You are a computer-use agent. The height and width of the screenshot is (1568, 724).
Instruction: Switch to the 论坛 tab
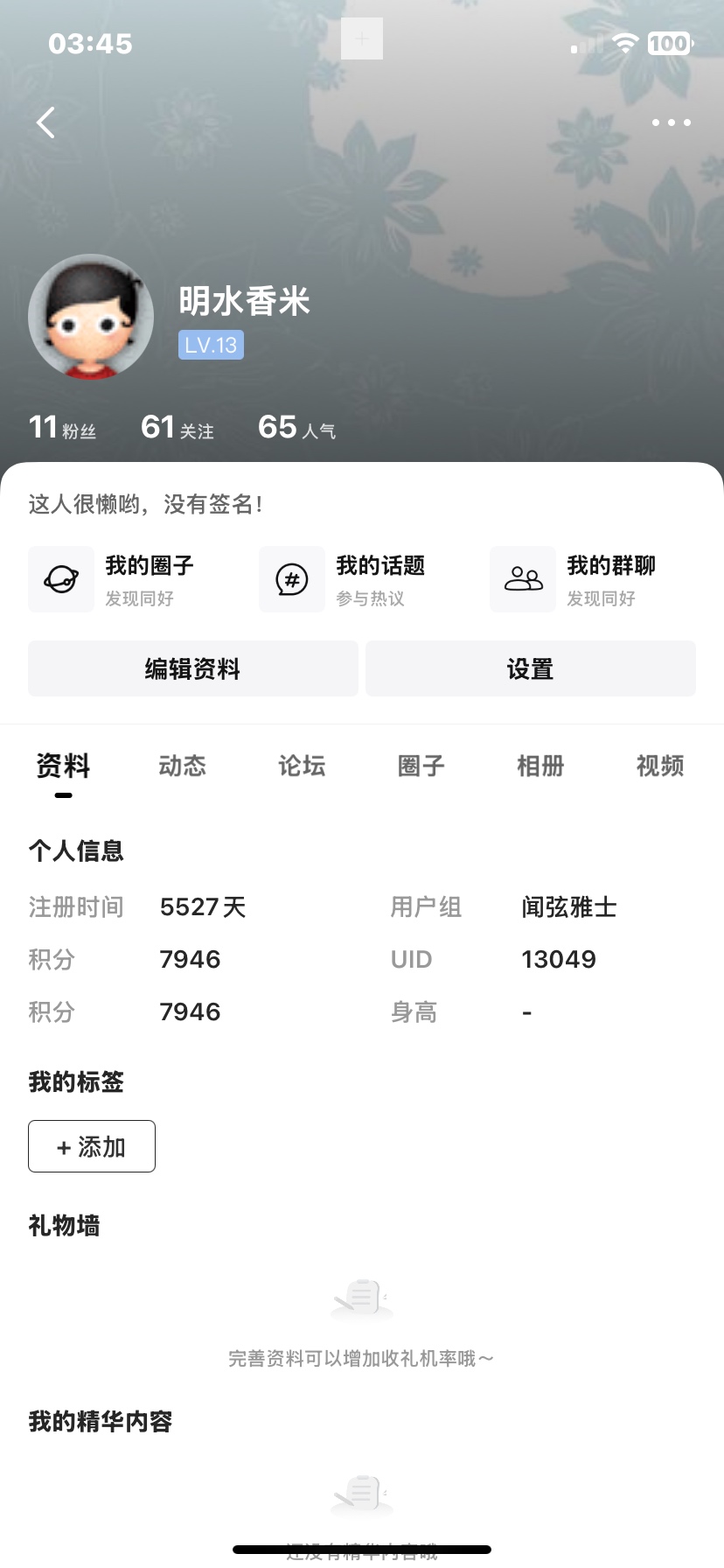pos(302,766)
